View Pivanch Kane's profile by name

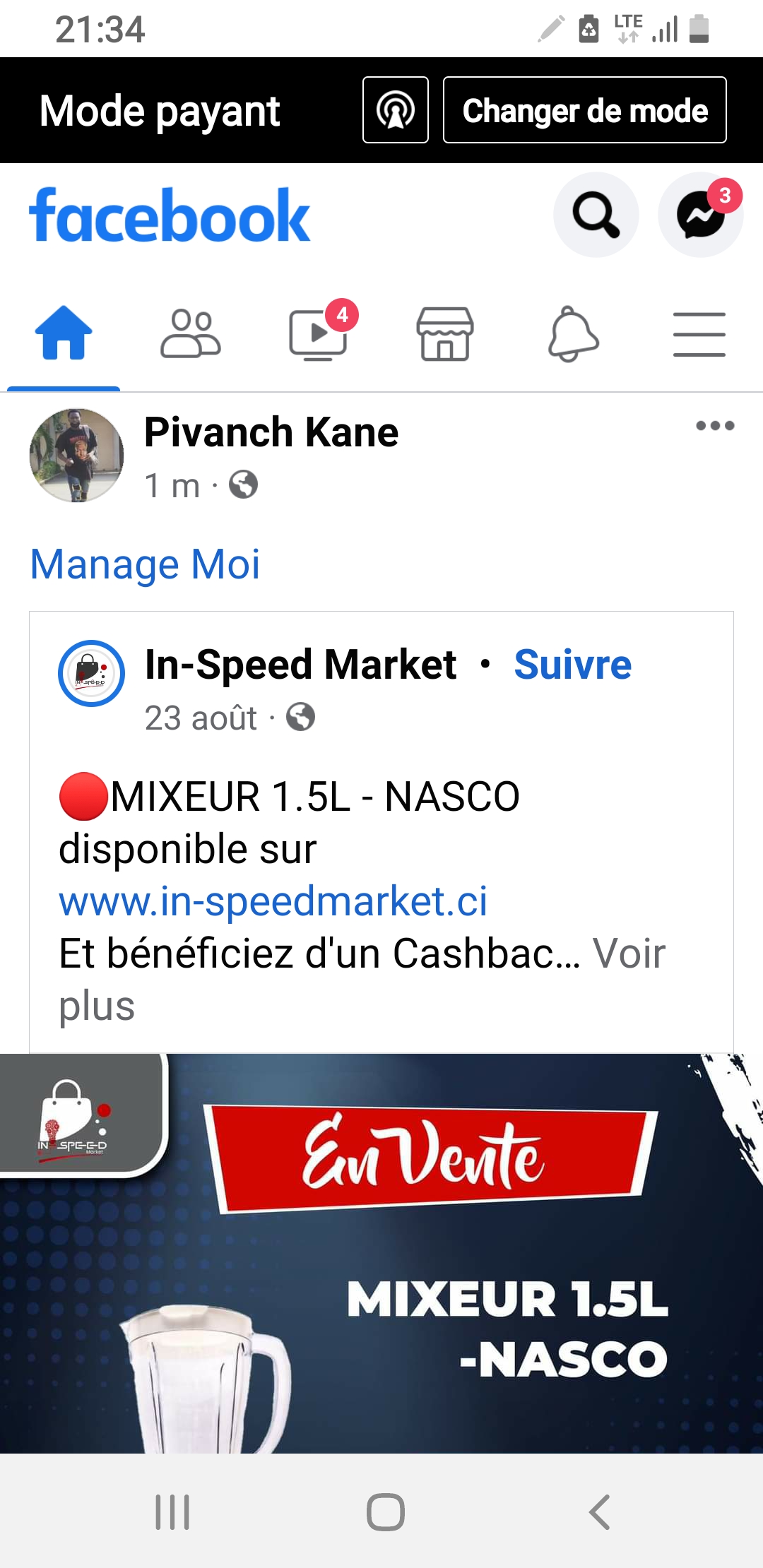pyautogui.click(x=271, y=432)
